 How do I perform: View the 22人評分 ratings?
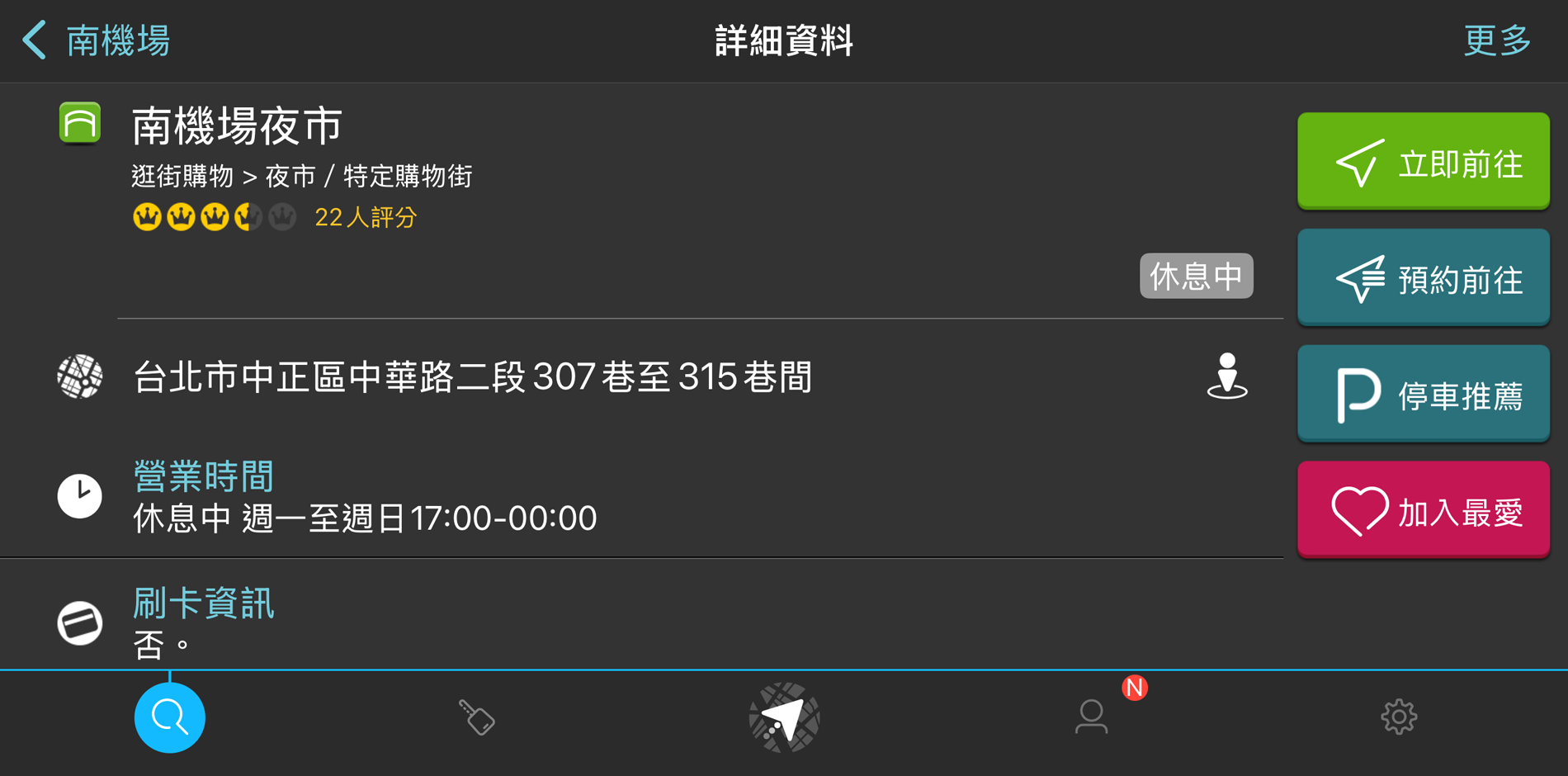365,217
